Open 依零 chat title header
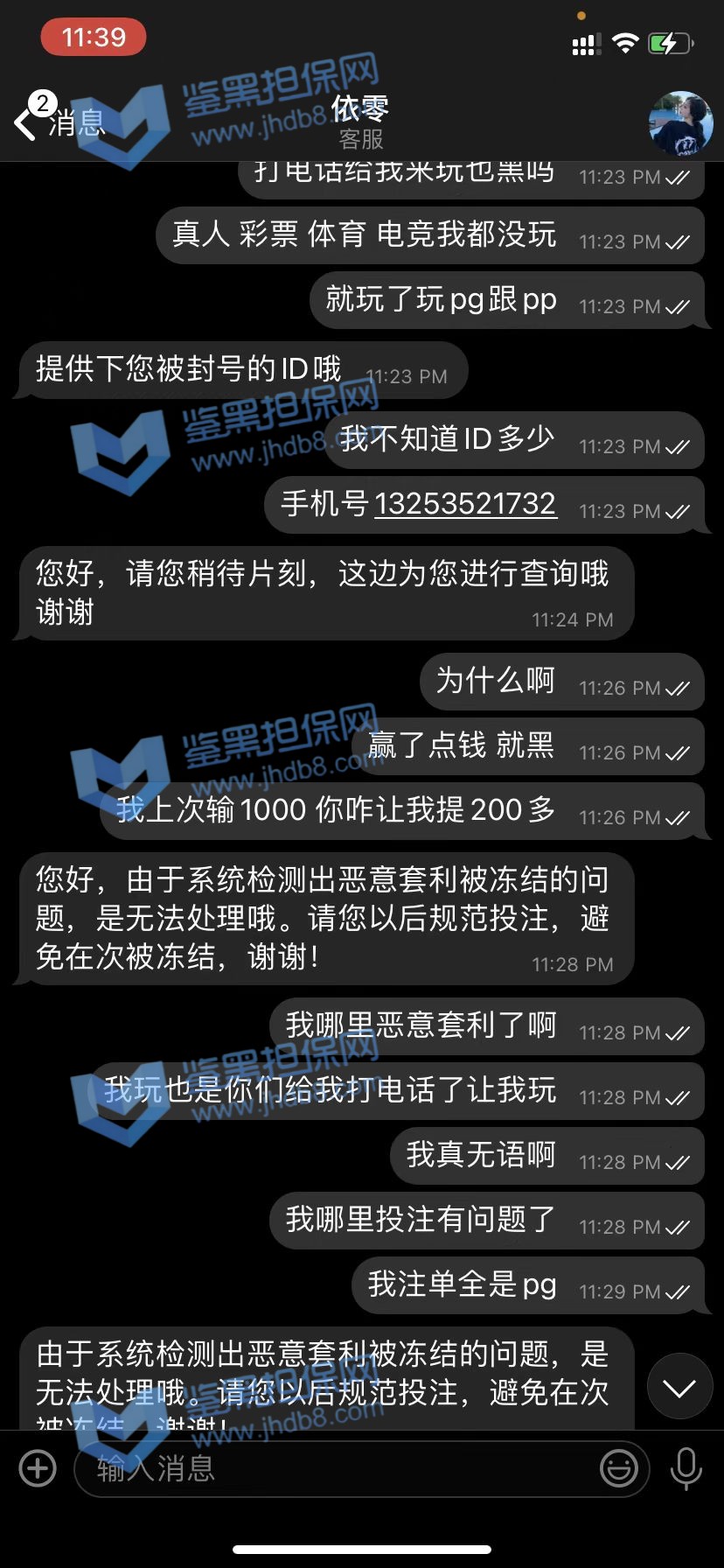724x1568 pixels. [360, 122]
